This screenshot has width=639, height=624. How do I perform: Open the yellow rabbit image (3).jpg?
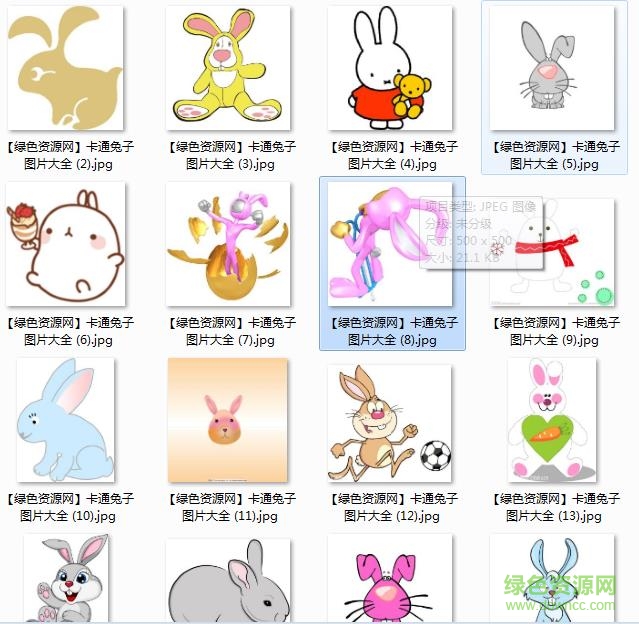228,68
